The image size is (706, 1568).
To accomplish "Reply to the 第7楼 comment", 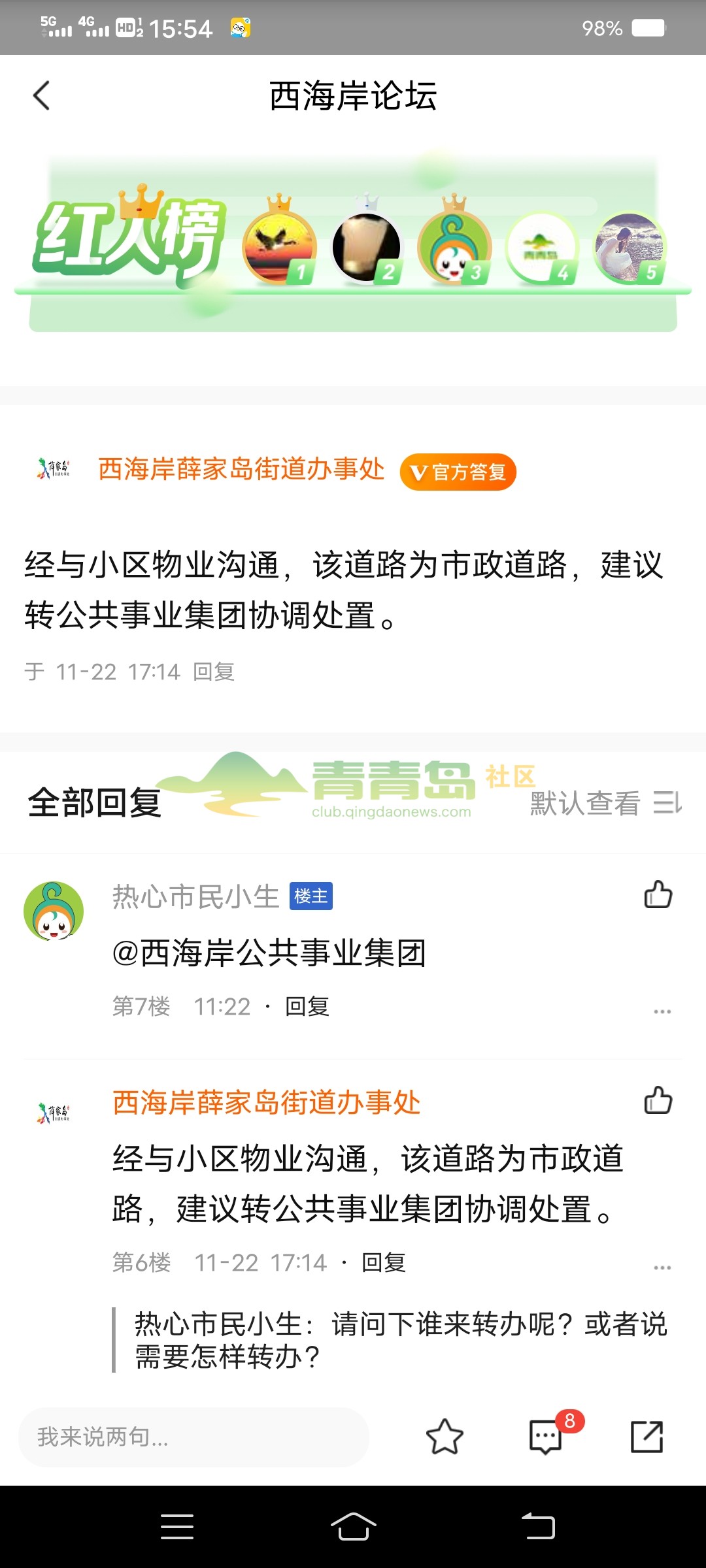I will coord(307,1007).
